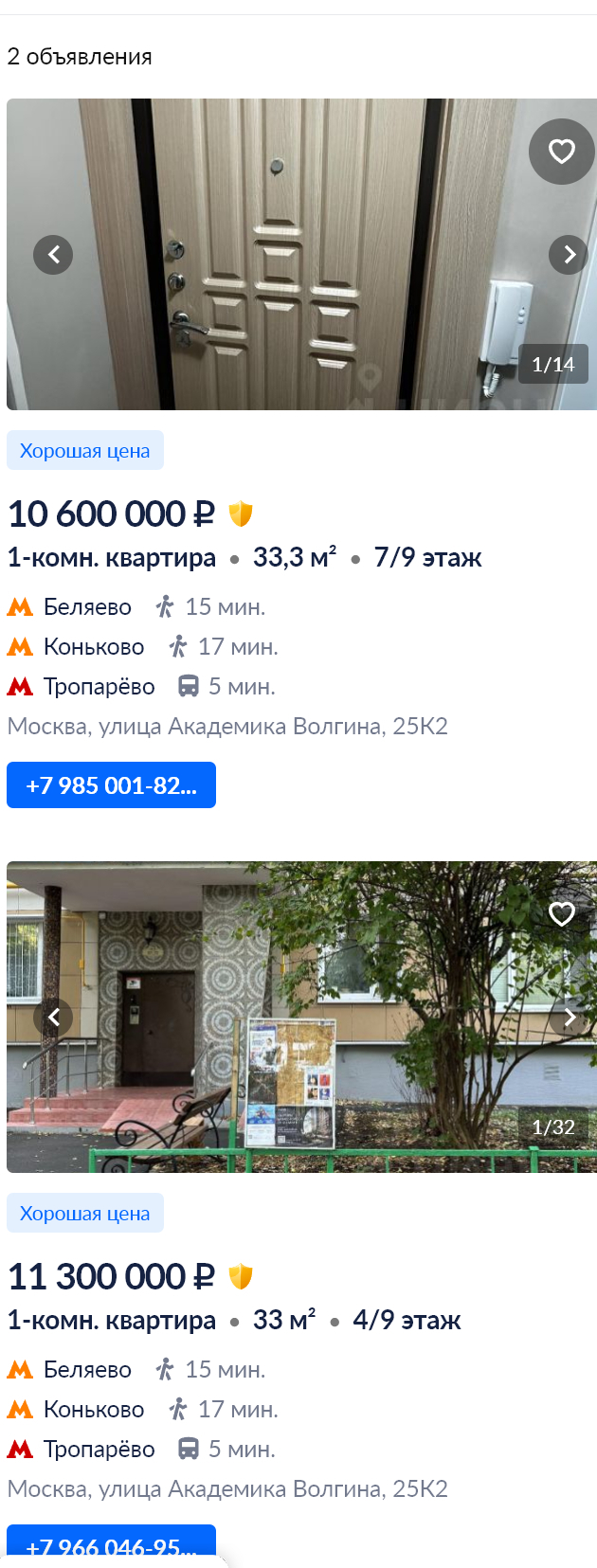The height and width of the screenshot is (1568, 597).
Task: Go to next photo of the 11 300 000 ₽ listing
Action: click(x=569, y=1017)
